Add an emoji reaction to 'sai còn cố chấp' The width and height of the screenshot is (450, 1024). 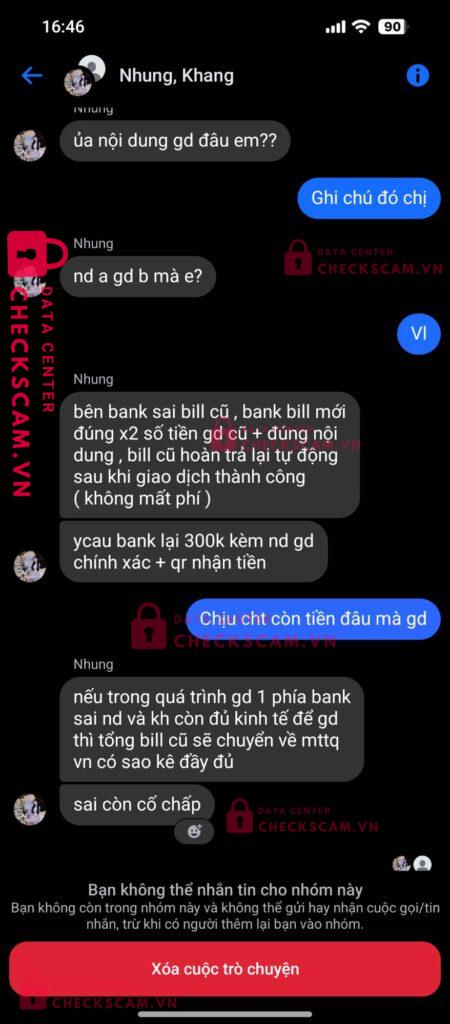[193, 831]
